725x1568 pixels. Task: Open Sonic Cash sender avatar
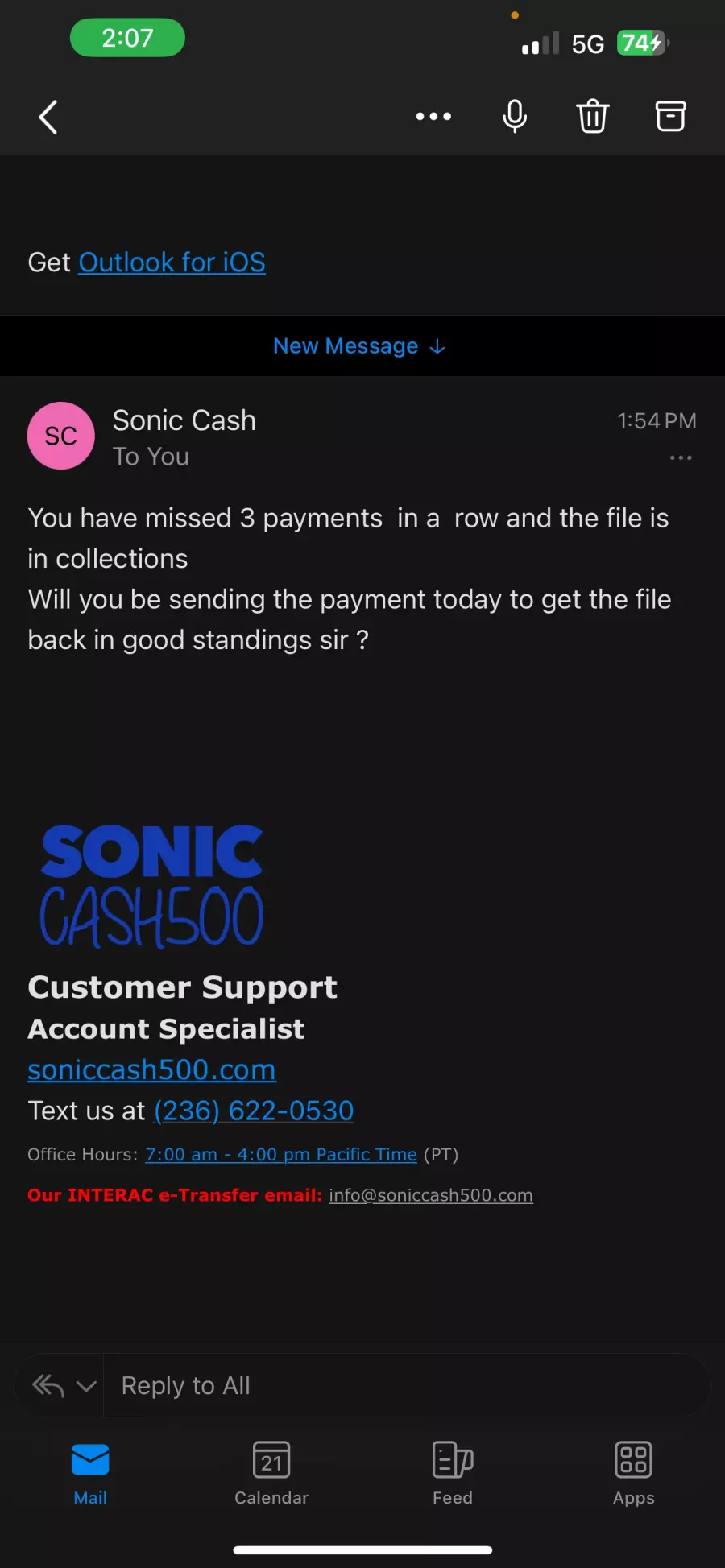click(61, 436)
